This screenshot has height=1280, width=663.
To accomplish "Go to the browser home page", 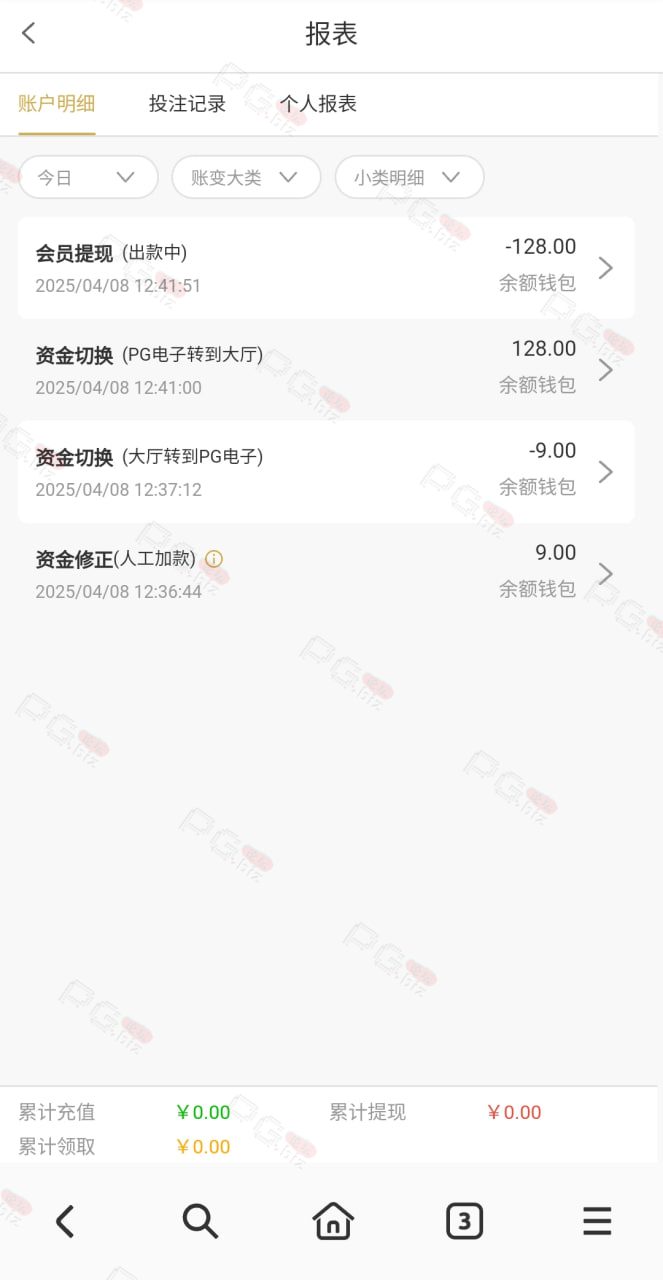I will pyautogui.click(x=333, y=1221).
